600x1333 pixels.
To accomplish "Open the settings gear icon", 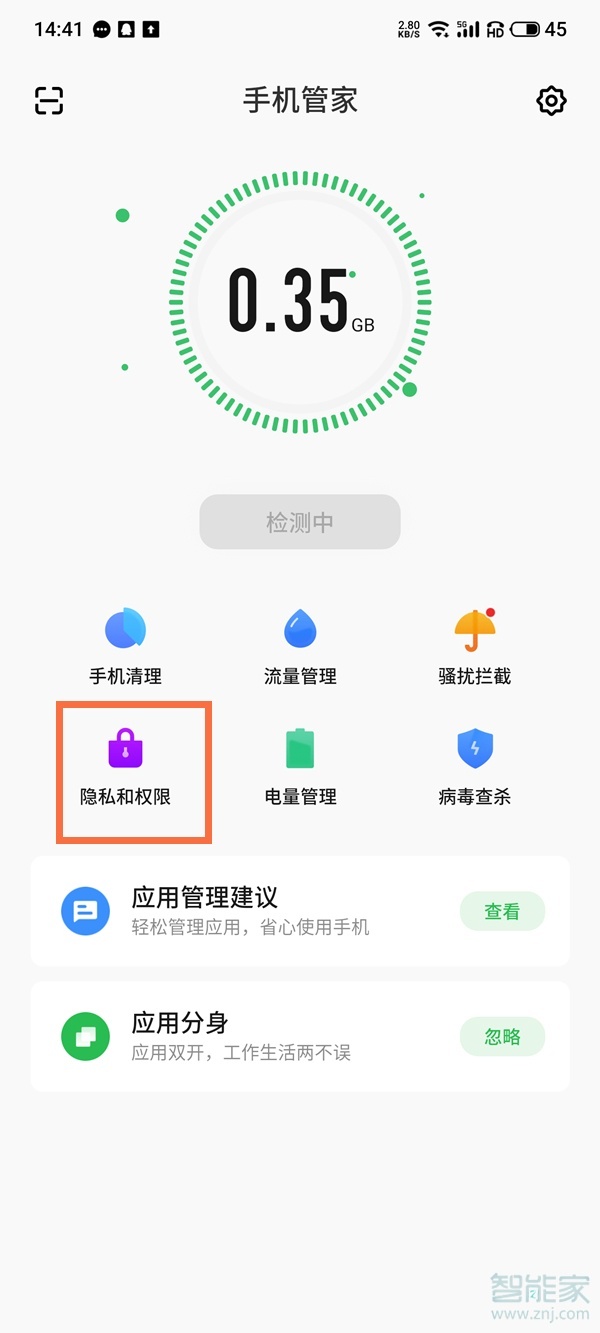I will 551,100.
